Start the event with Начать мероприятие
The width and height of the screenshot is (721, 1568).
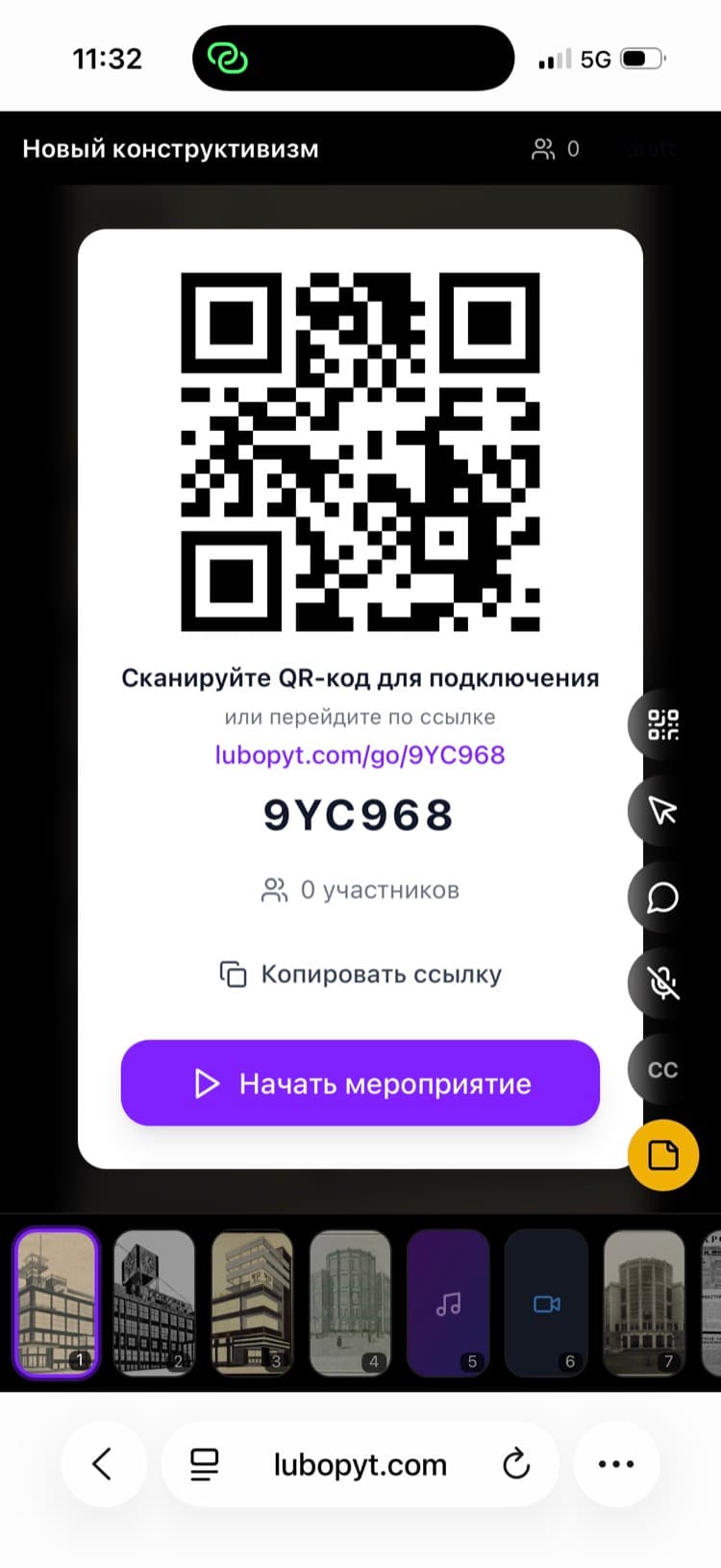360,1083
